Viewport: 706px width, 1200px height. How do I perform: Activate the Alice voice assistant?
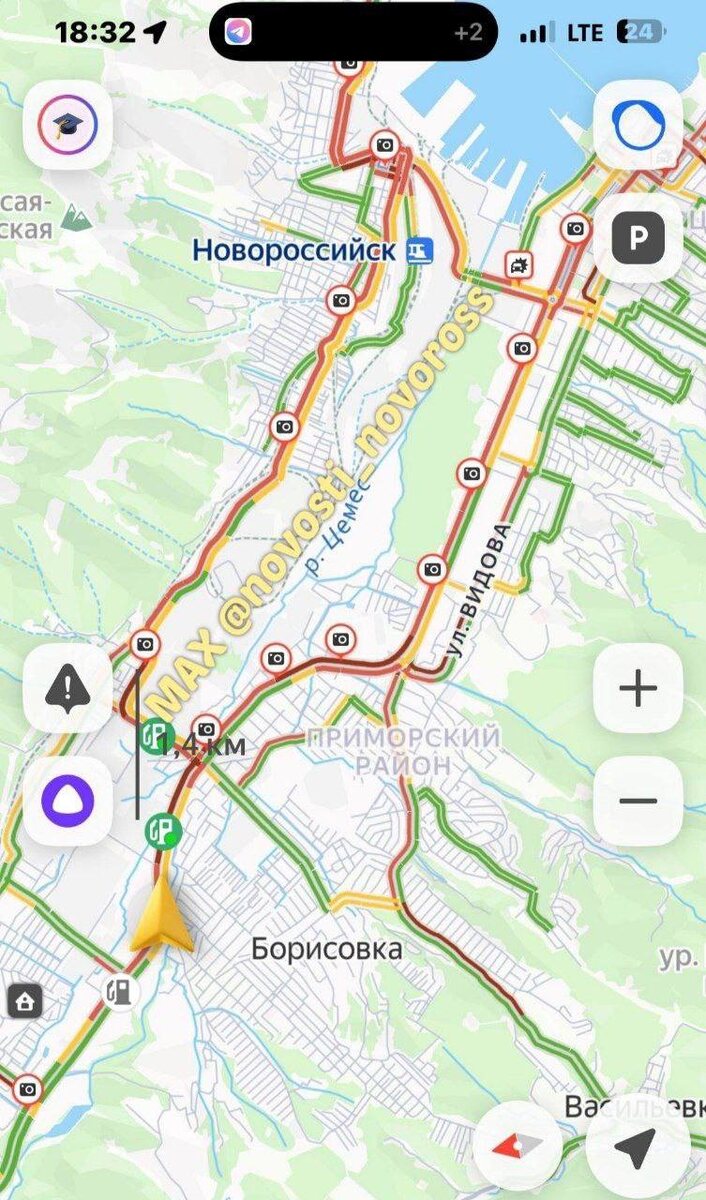point(68,801)
